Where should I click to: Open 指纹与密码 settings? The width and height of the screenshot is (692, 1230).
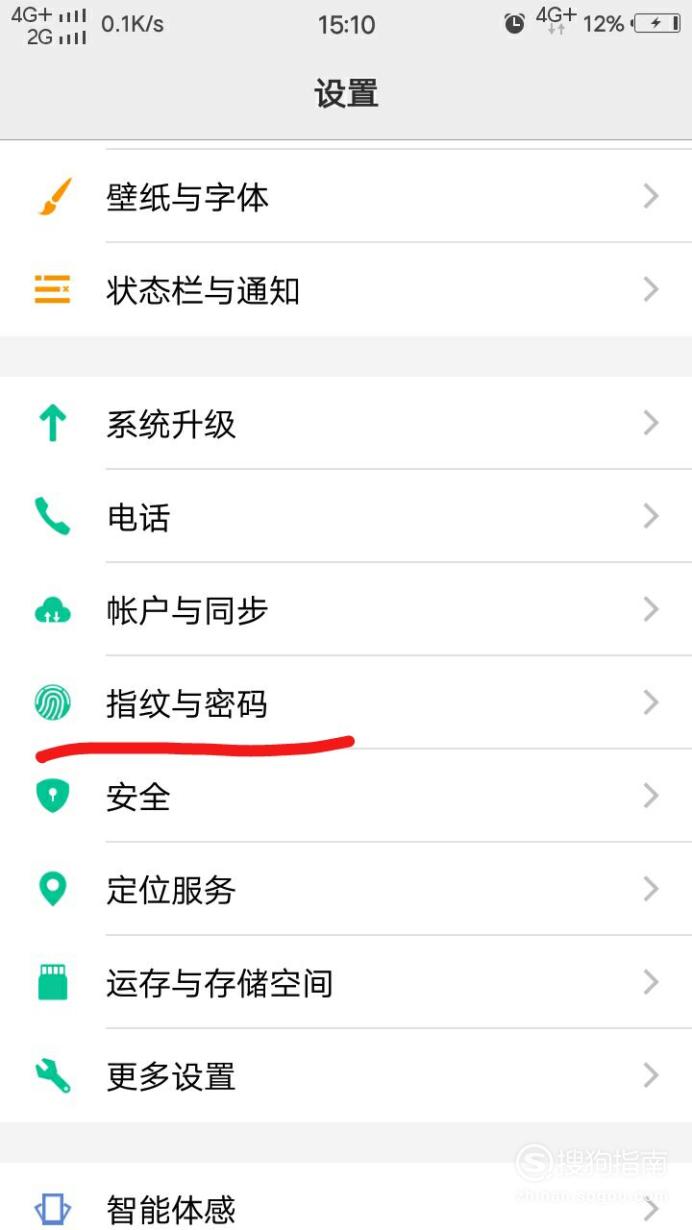tap(346, 703)
